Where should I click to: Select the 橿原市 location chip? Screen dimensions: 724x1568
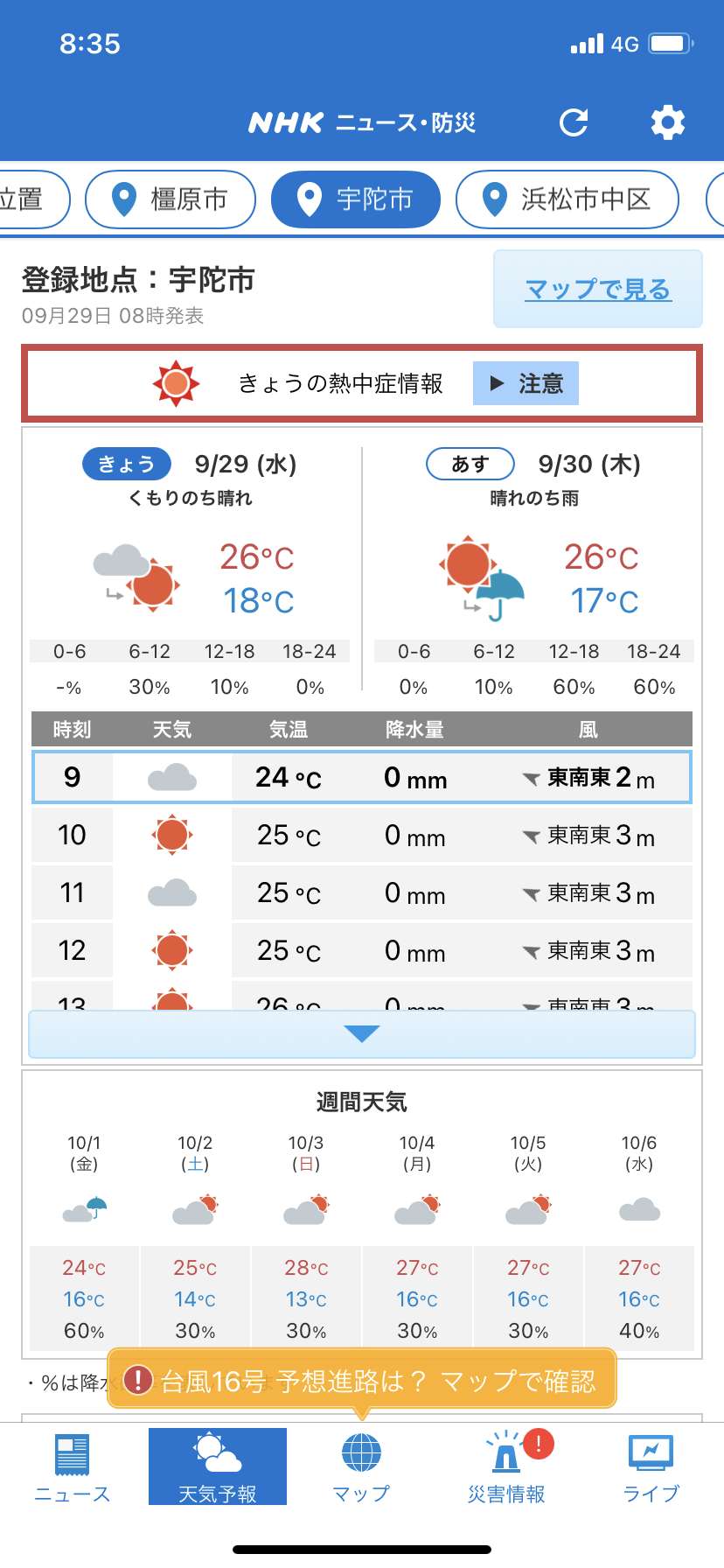point(171,199)
